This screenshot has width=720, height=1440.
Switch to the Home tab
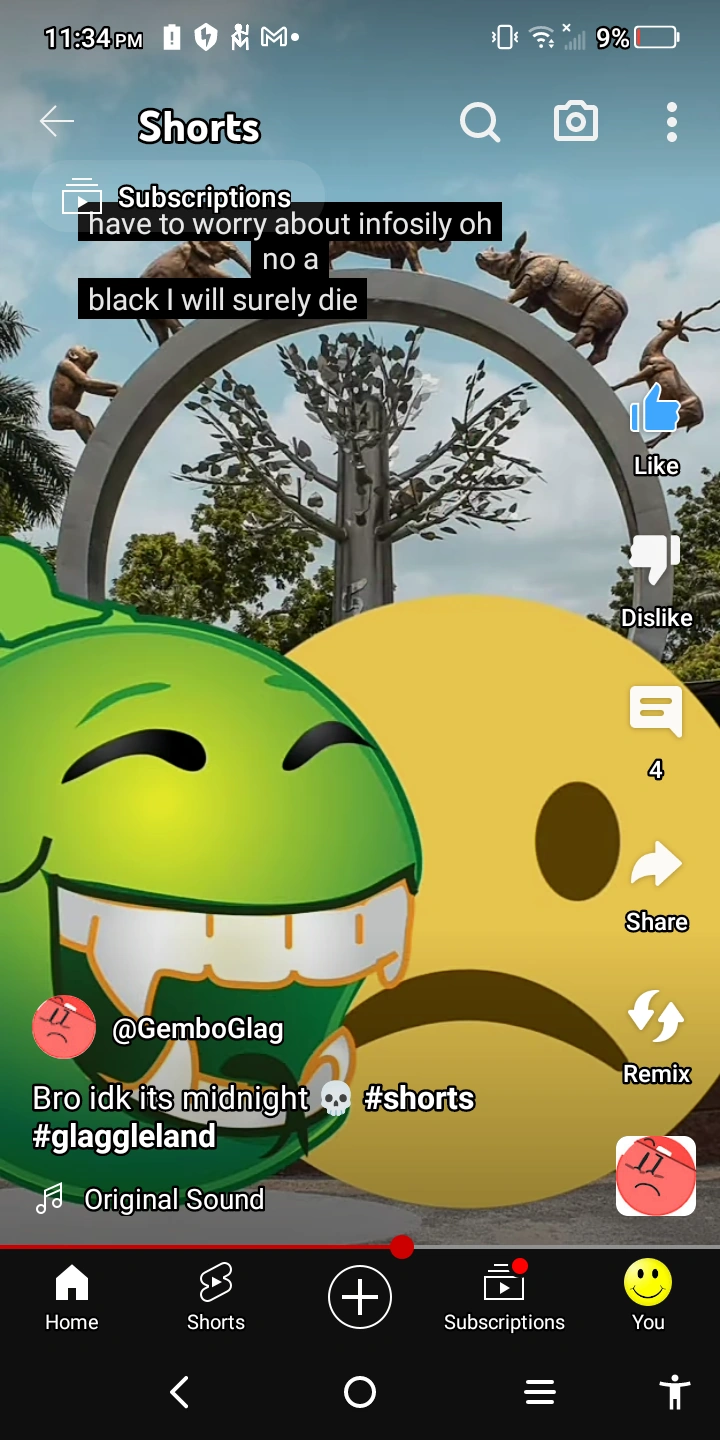point(72,1296)
